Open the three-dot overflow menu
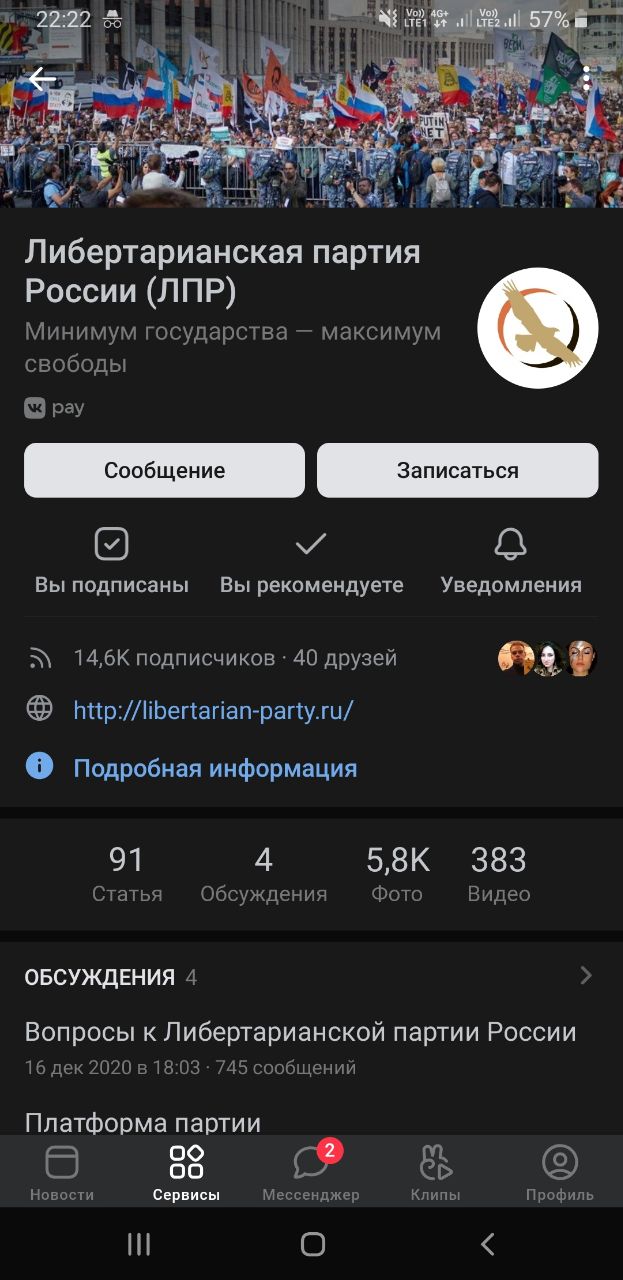This screenshot has height=1280, width=623. [587, 79]
